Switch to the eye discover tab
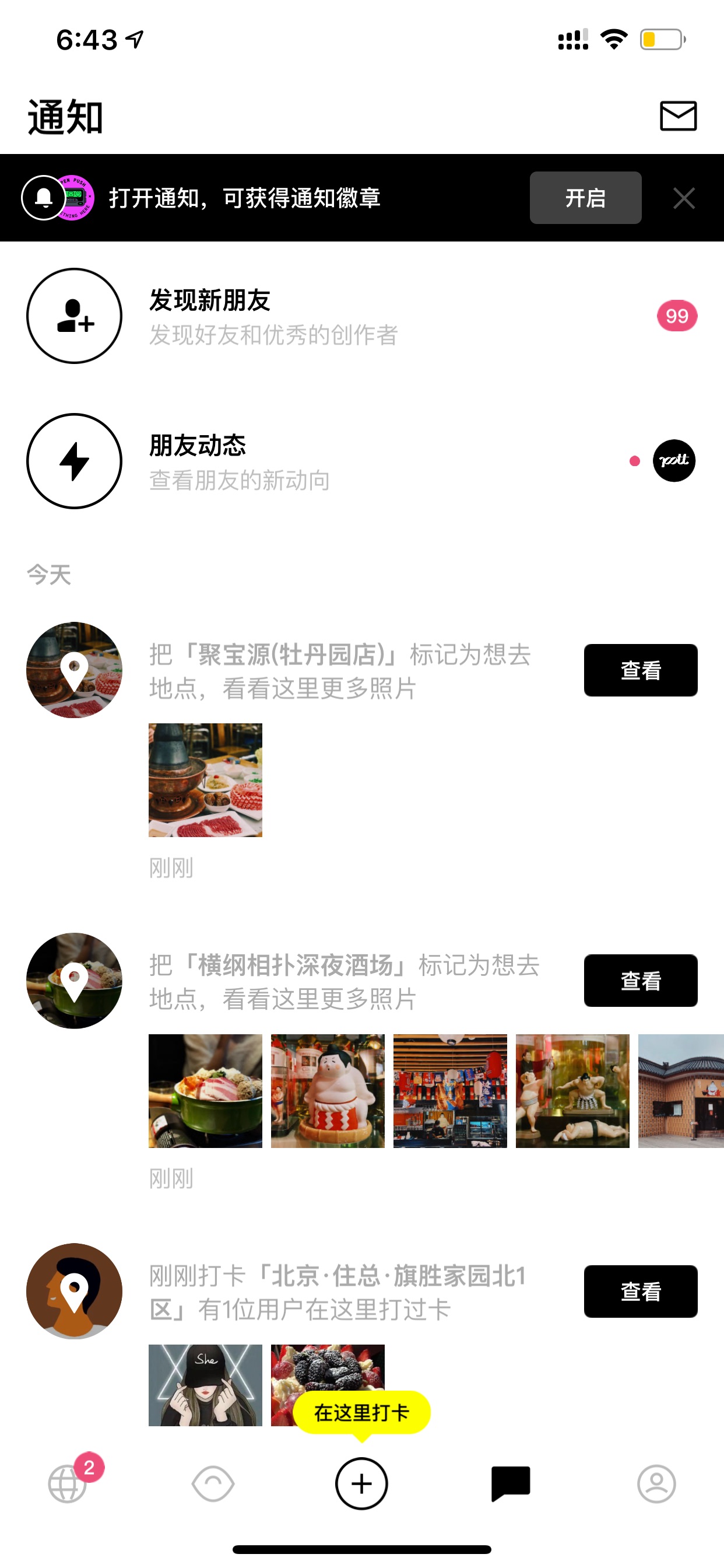This screenshot has width=724, height=1568. pos(213,1484)
